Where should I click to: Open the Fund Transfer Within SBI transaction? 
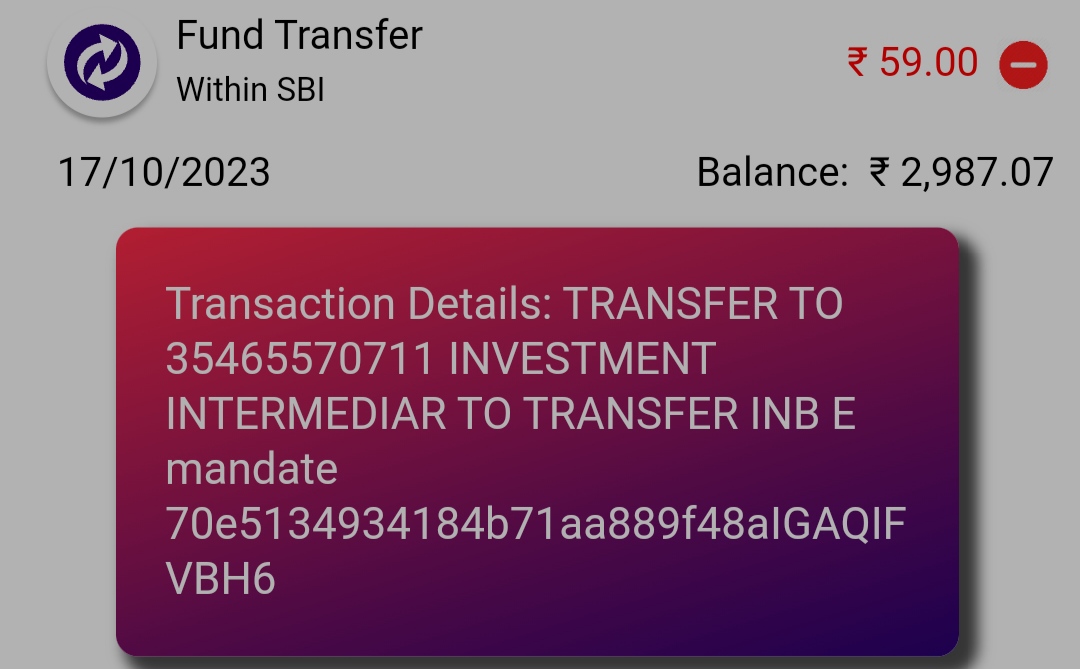click(299, 61)
